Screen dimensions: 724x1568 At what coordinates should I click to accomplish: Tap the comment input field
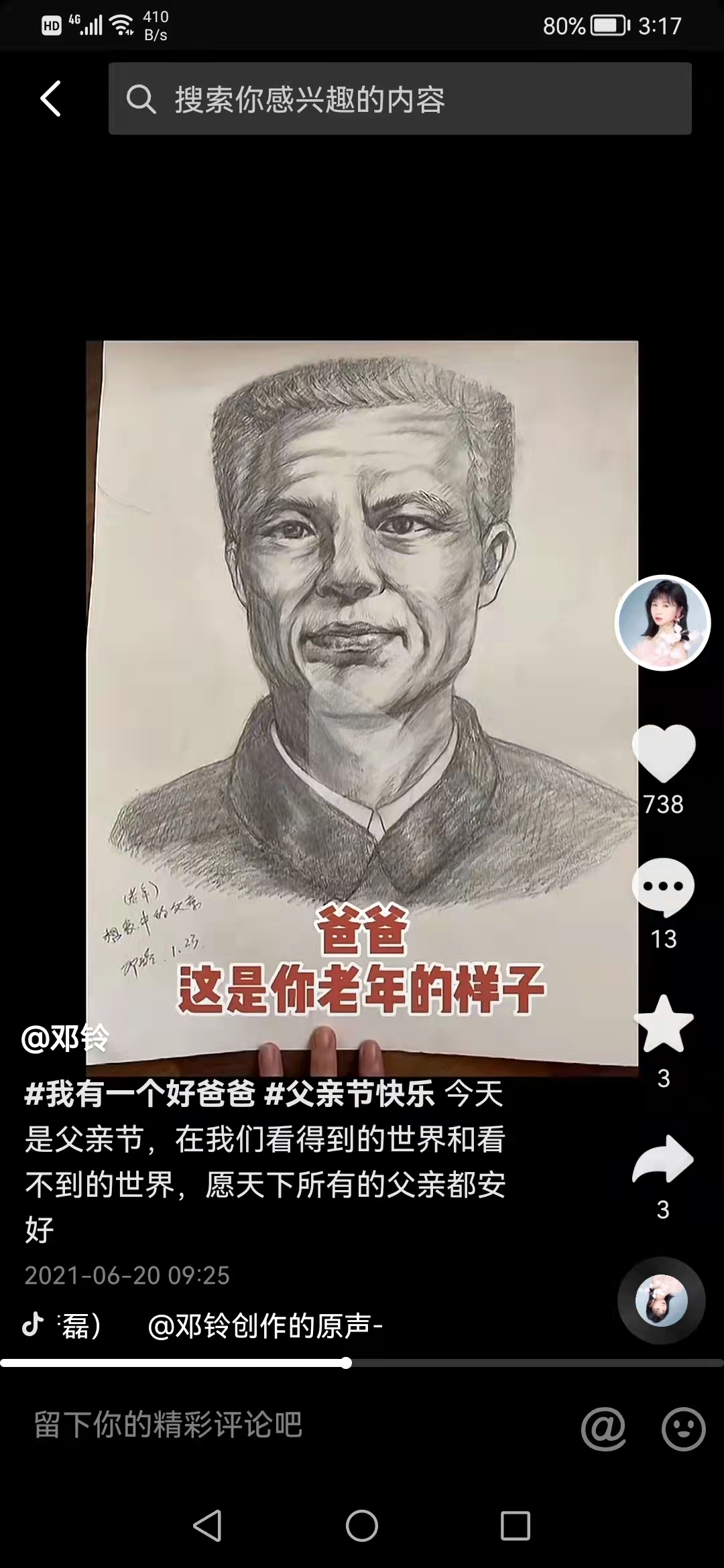click(x=268, y=1425)
